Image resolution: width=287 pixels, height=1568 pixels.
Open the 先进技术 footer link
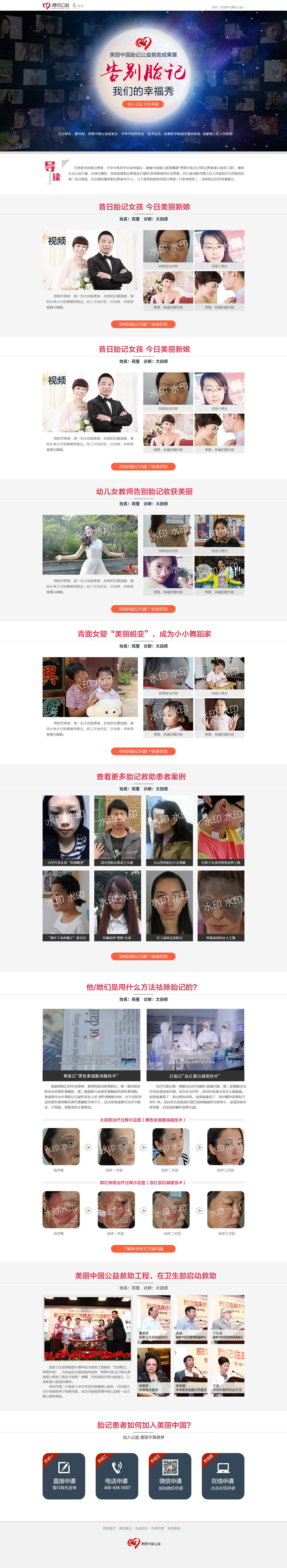pyautogui.click(x=141, y=1528)
